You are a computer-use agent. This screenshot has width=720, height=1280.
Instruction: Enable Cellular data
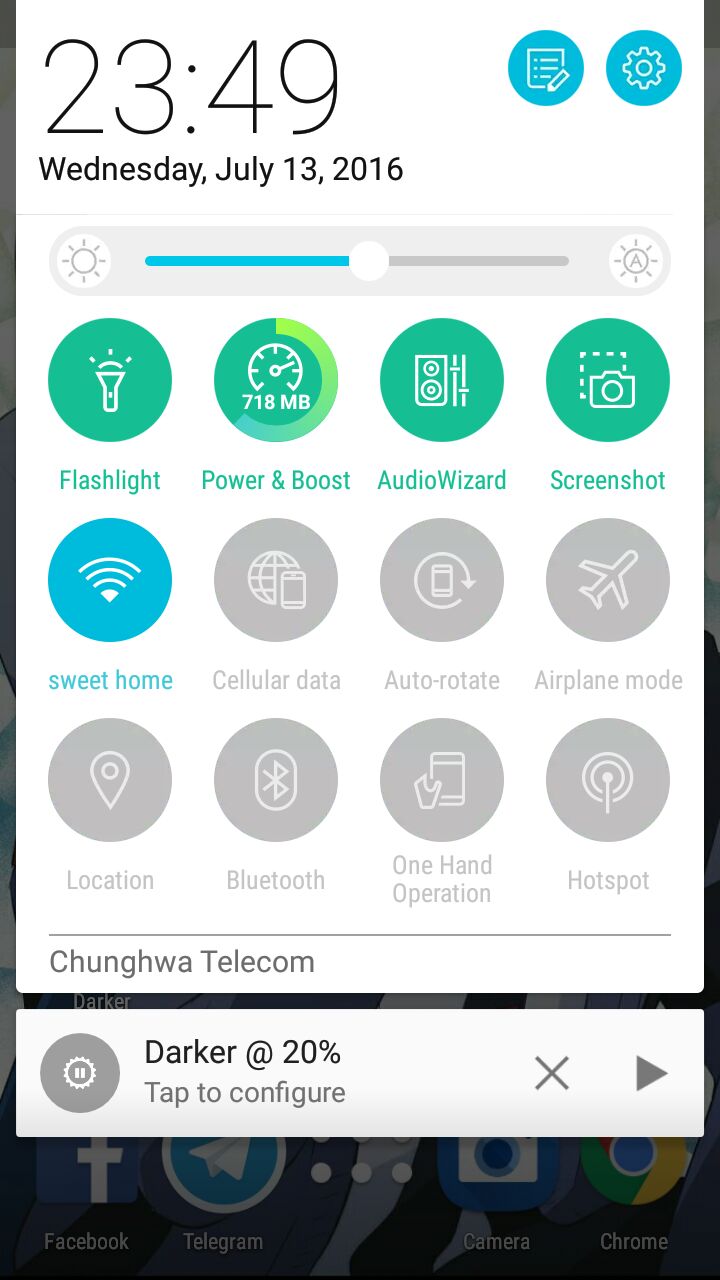[x=276, y=580]
